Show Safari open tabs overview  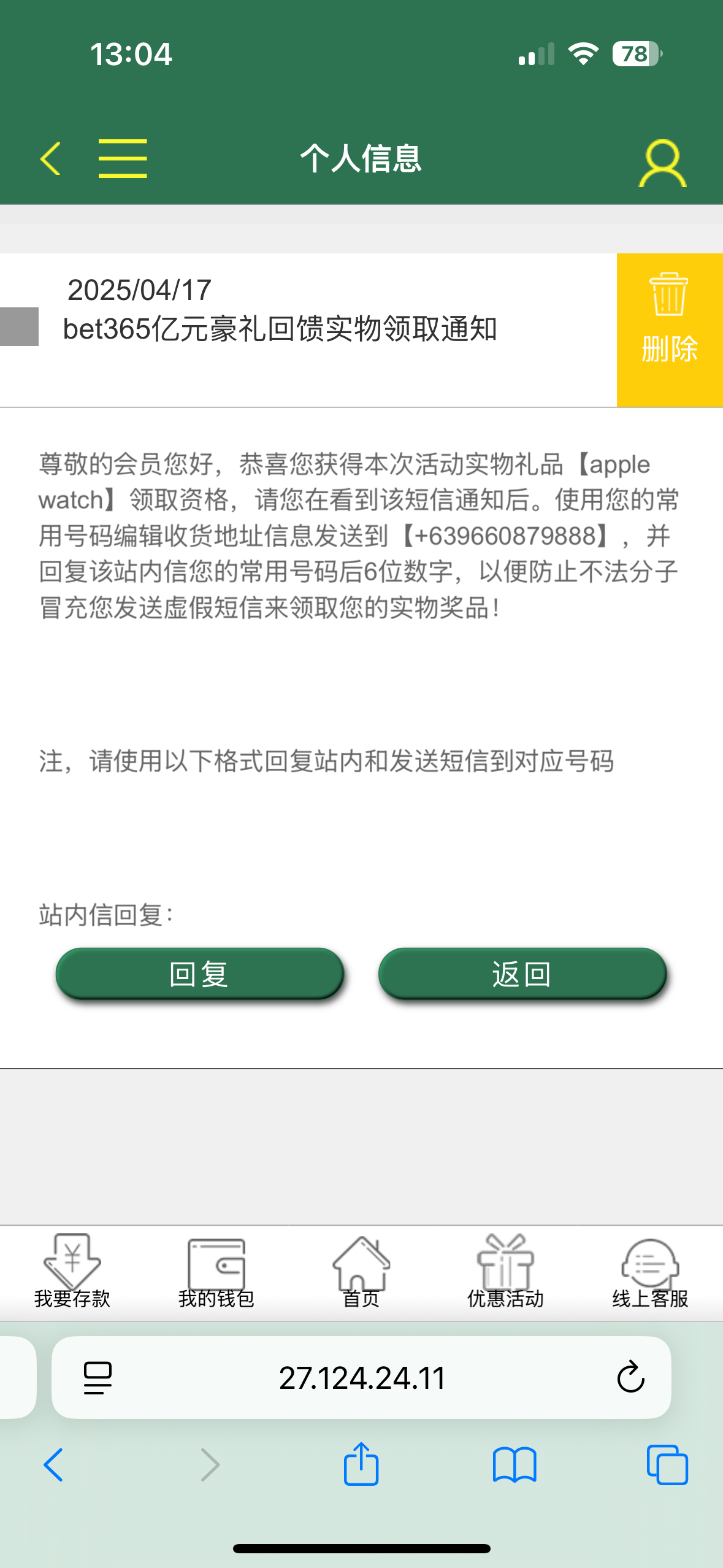pyautogui.click(x=667, y=1465)
